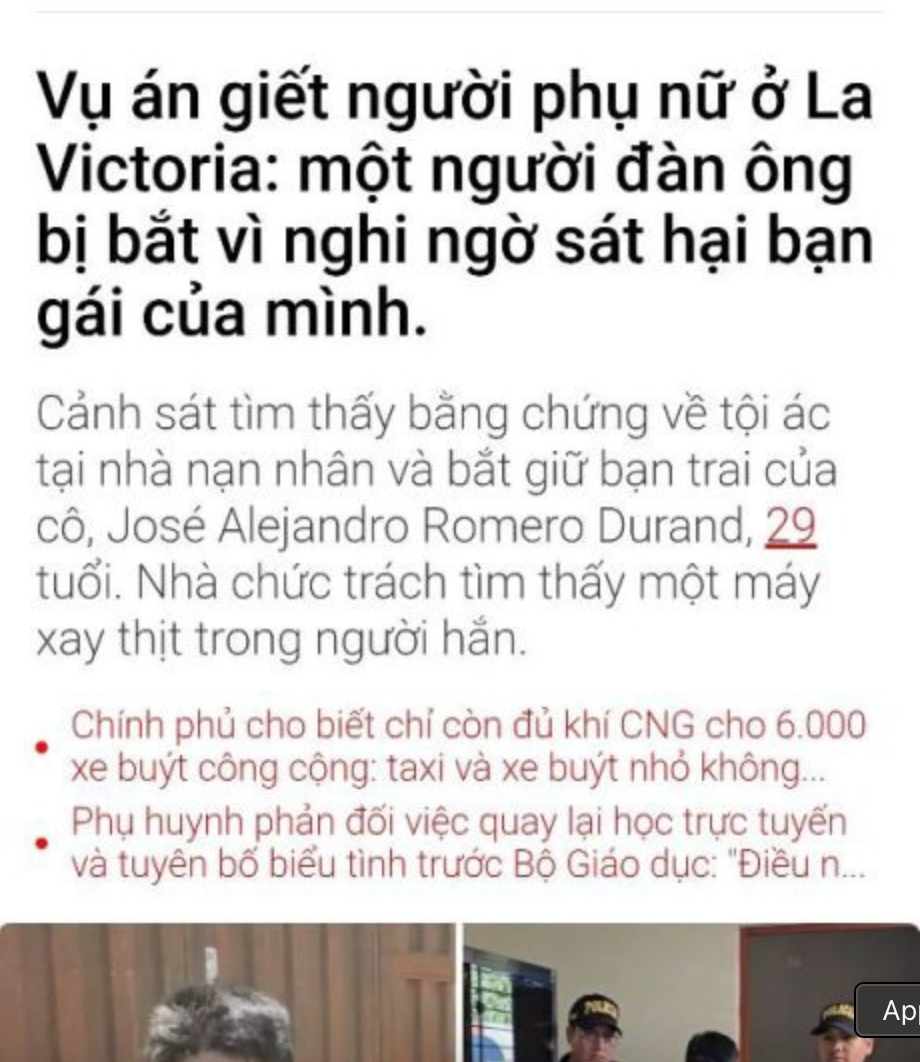Open the article photo on the left
Viewport: 920px width, 1062px height.
(x=228, y=995)
